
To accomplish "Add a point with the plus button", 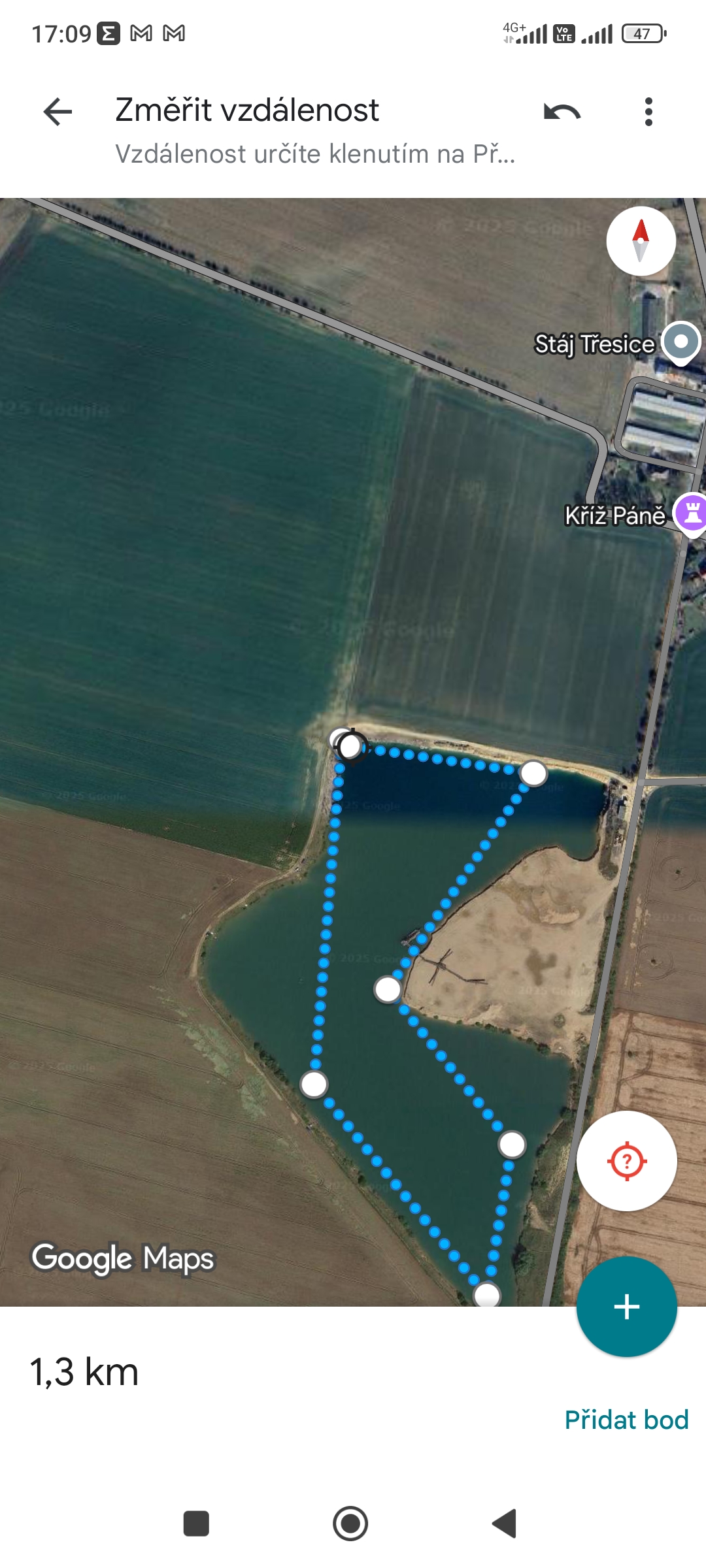I will tap(626, 1307).
